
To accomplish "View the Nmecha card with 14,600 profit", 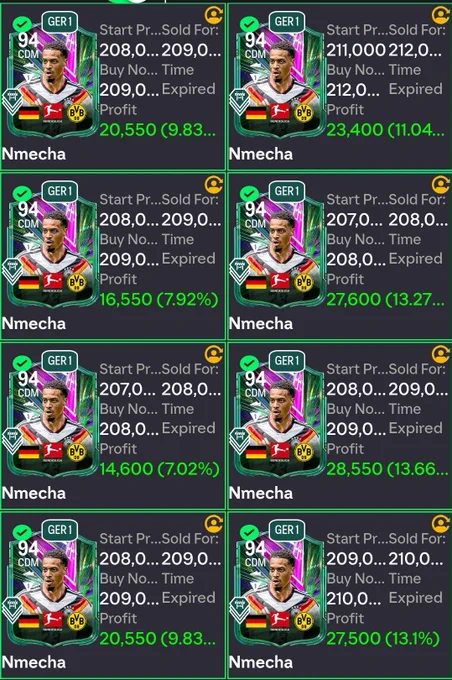I will click(x=113, y=426).
